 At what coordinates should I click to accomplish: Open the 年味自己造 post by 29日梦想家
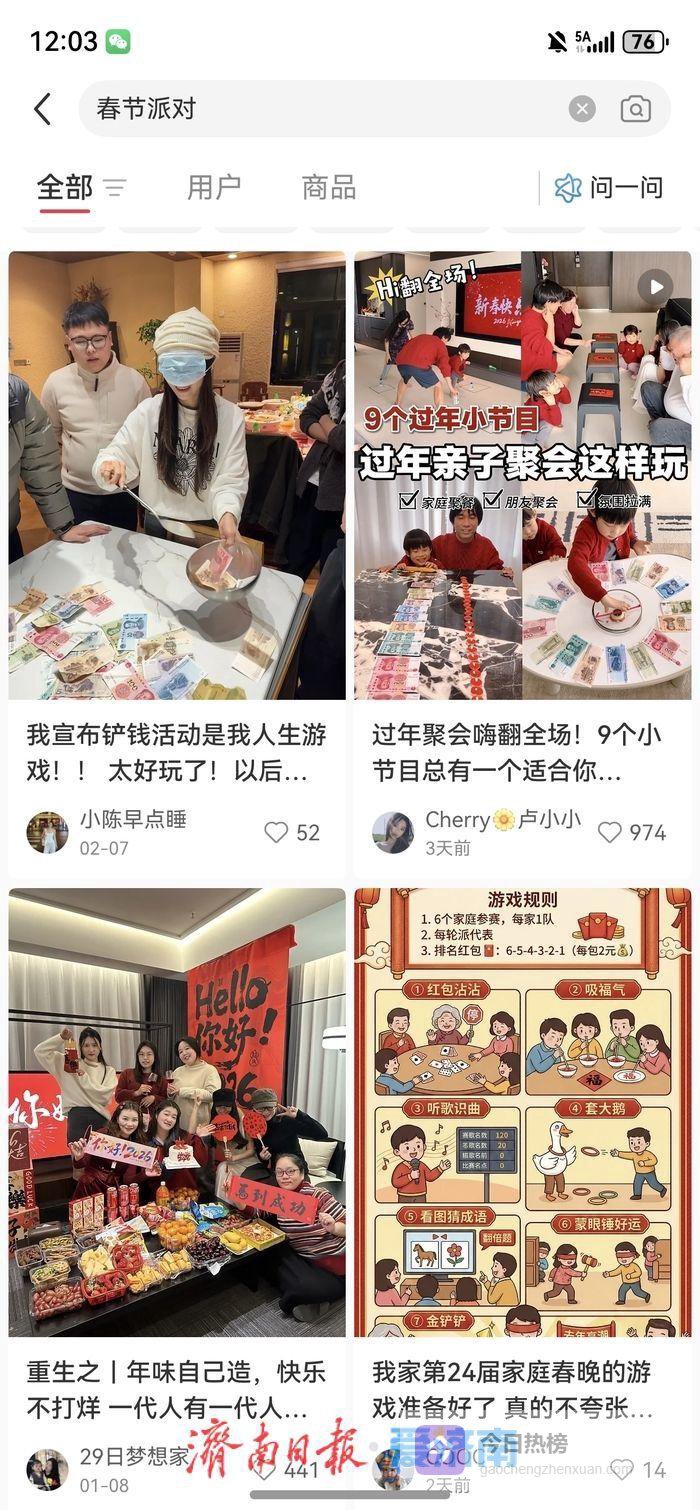tap(177, 1112)
